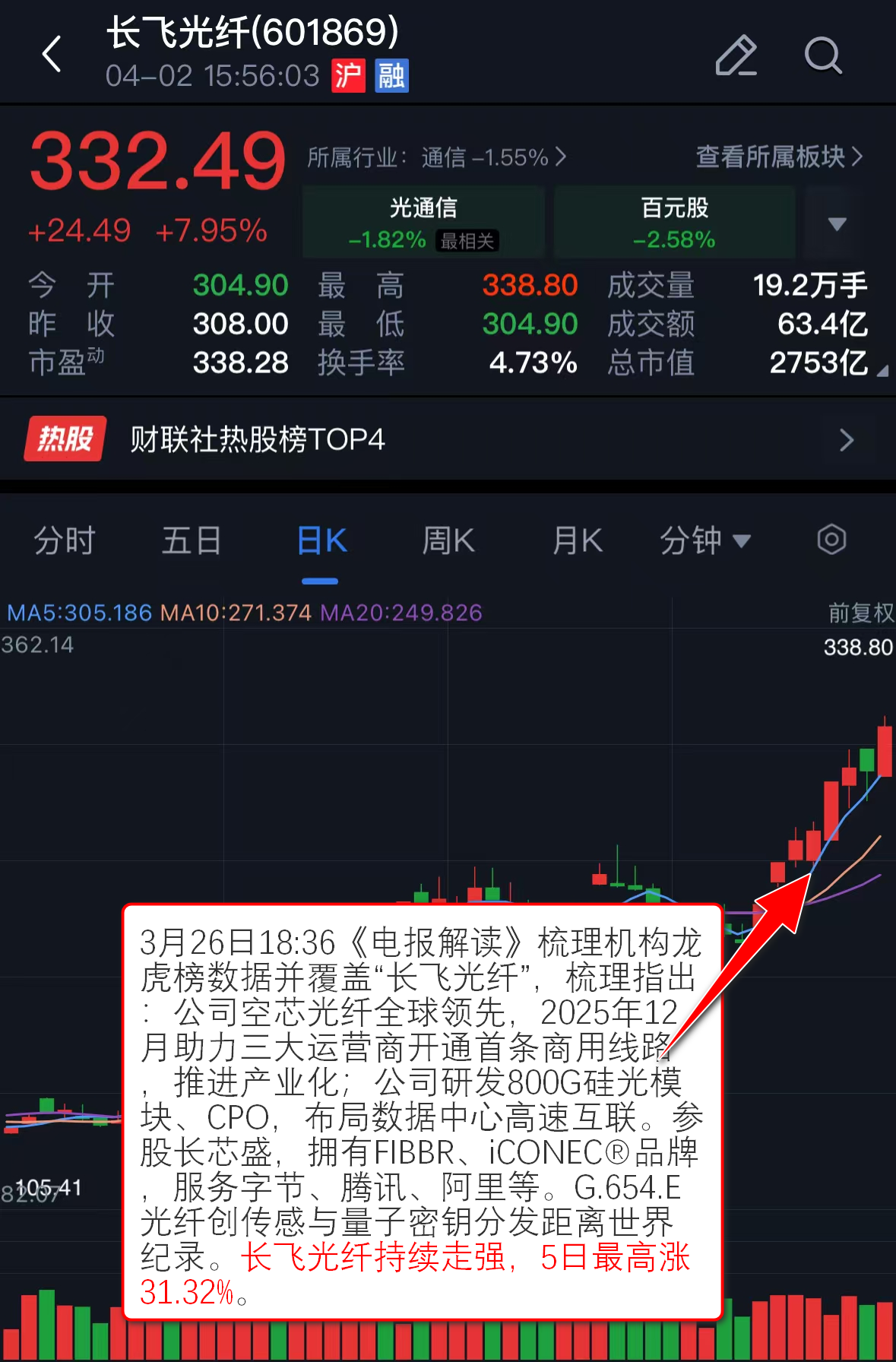
Task: Go back from the 长飞光纤 stock page
Action: pos(52,55)
